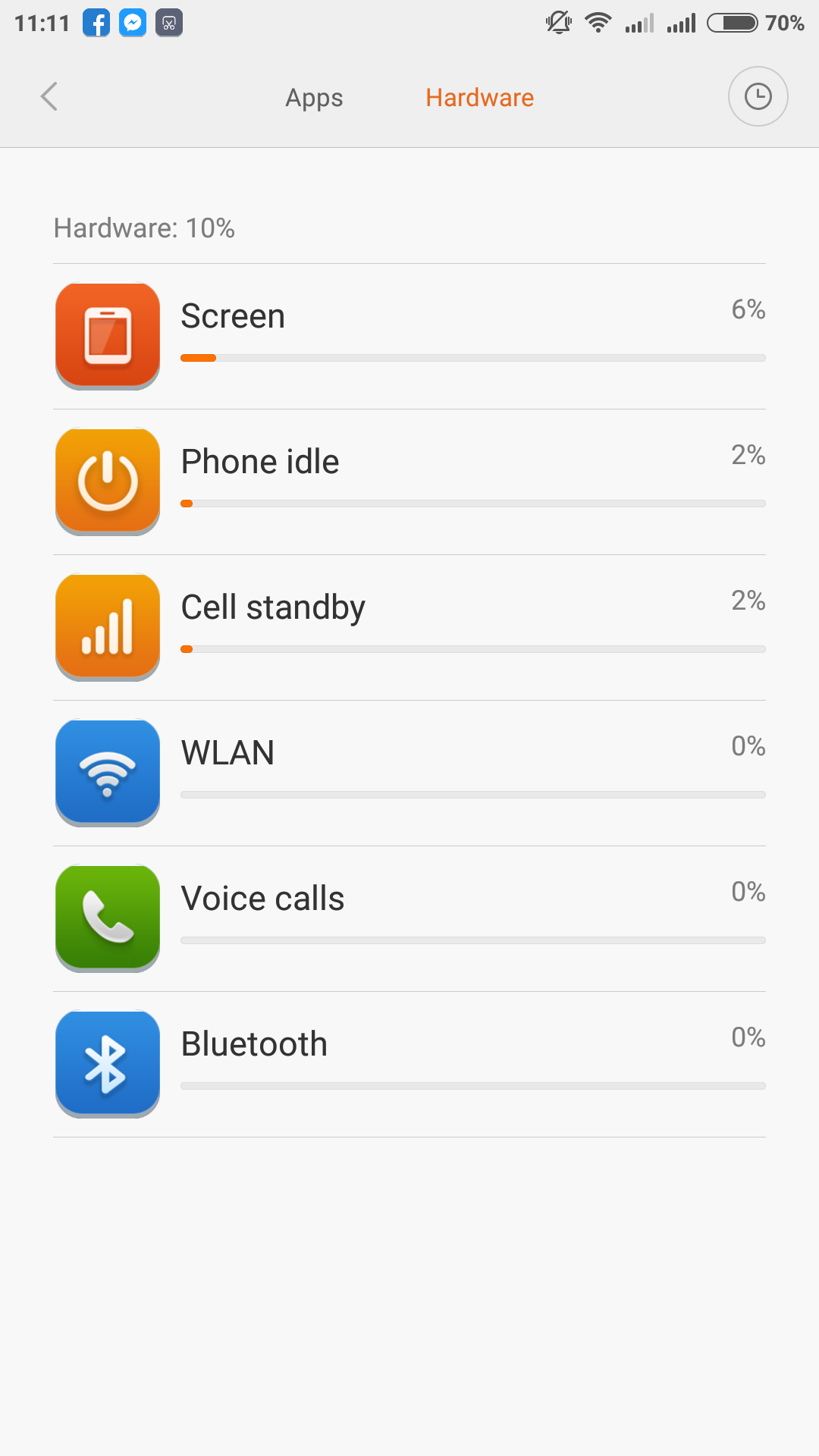Select the Hardware tab
This screenshot has width=819, height=1456.
coord(479,98)
